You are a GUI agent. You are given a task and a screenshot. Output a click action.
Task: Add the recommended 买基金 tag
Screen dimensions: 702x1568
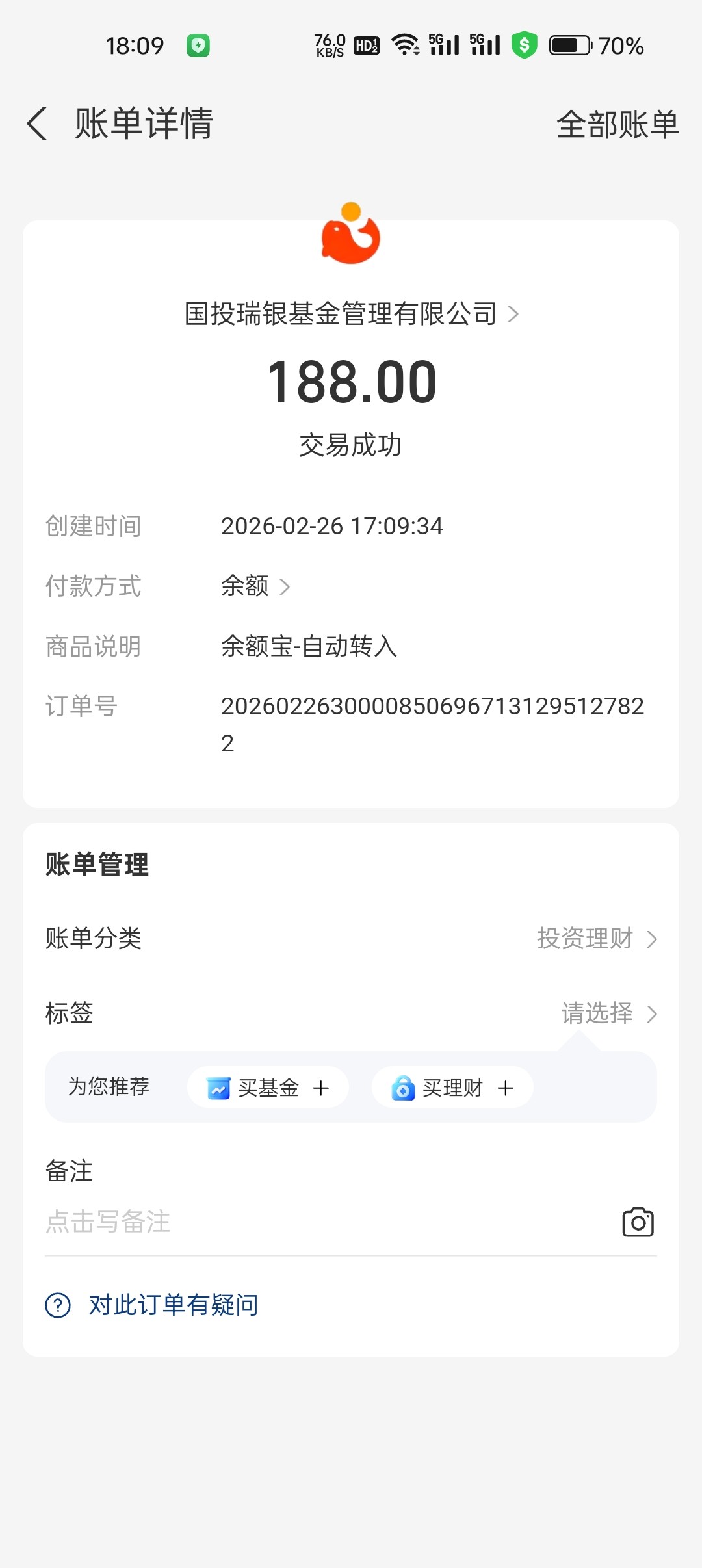pos(267,1087)
